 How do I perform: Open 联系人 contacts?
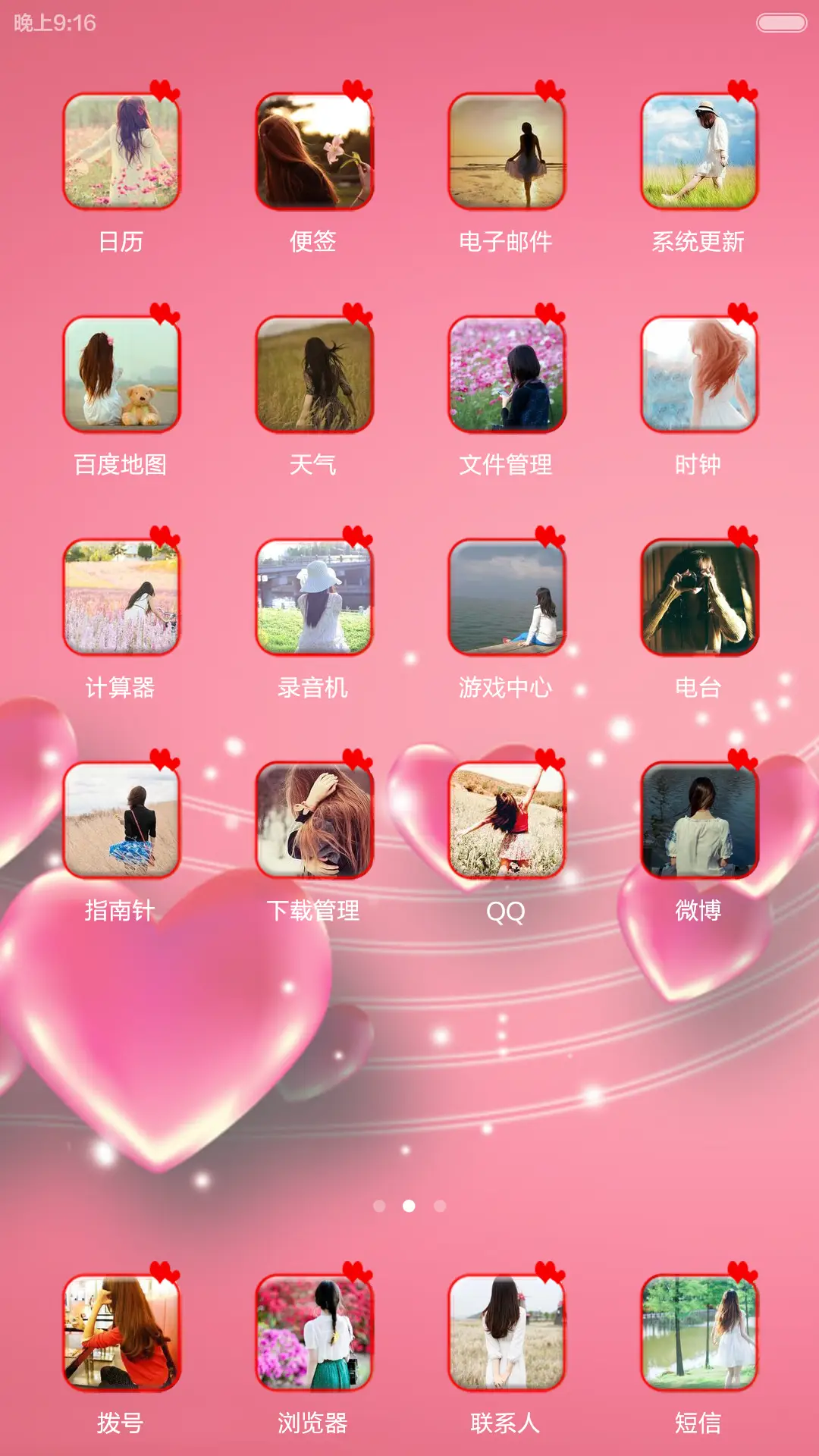(x=507, y=1333)
